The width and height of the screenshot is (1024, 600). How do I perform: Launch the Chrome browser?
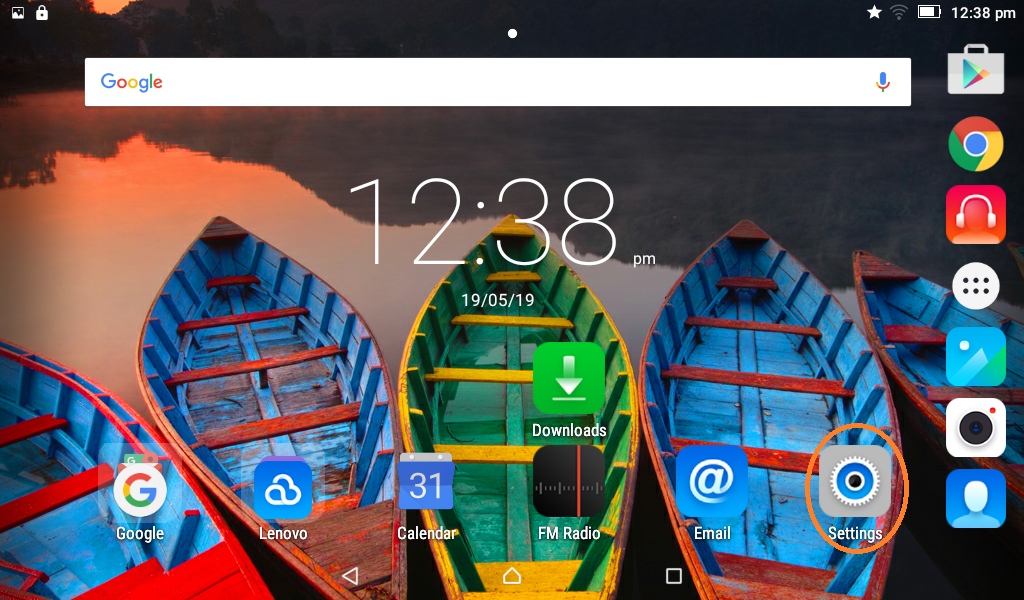[x=975, y=144]
